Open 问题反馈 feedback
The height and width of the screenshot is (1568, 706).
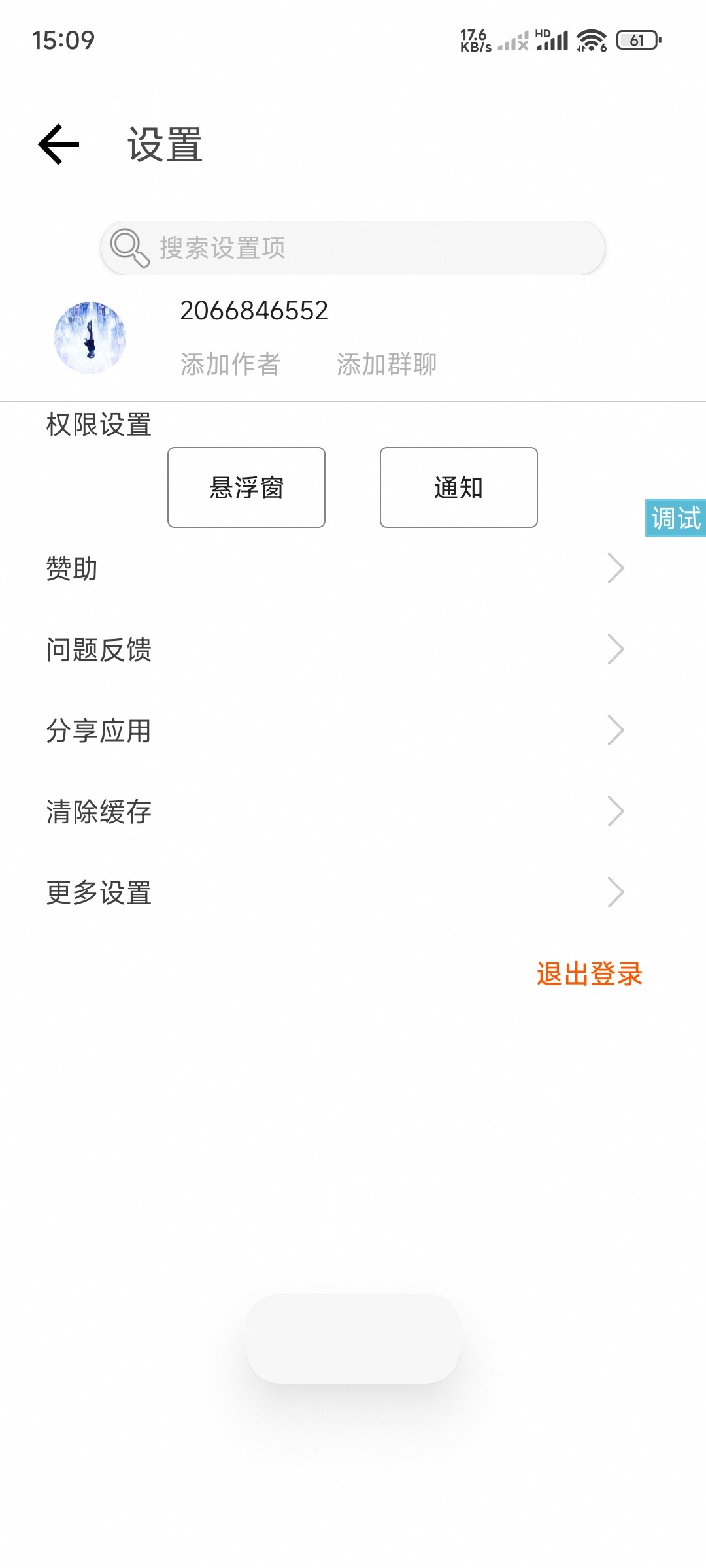click(x=333, y=649)
